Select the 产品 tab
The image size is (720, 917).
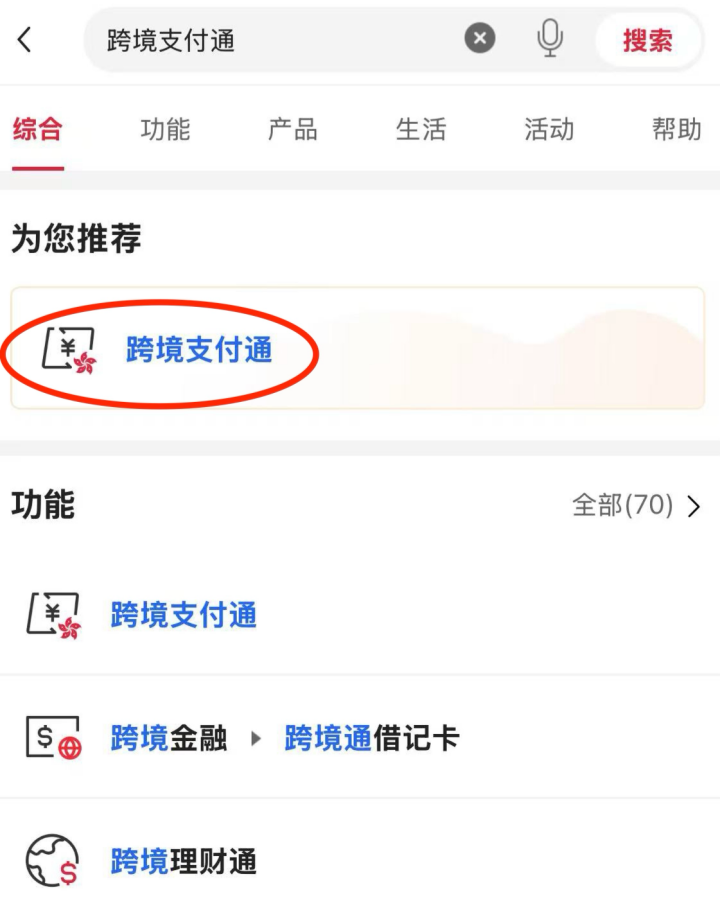(x=293, y=130)
